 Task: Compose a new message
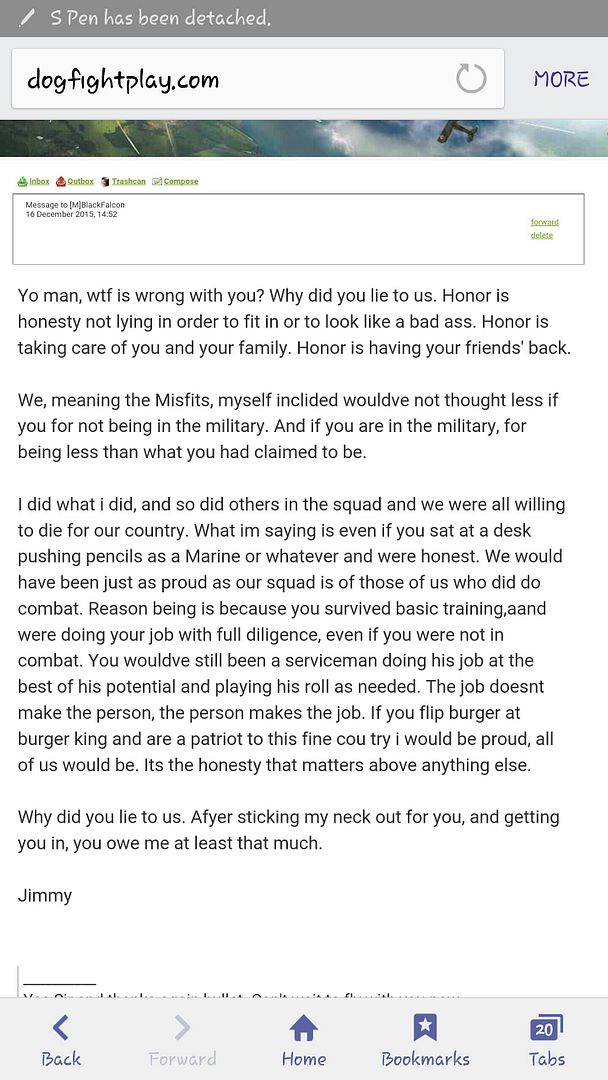pyautogui.click(x=180, y=182)
